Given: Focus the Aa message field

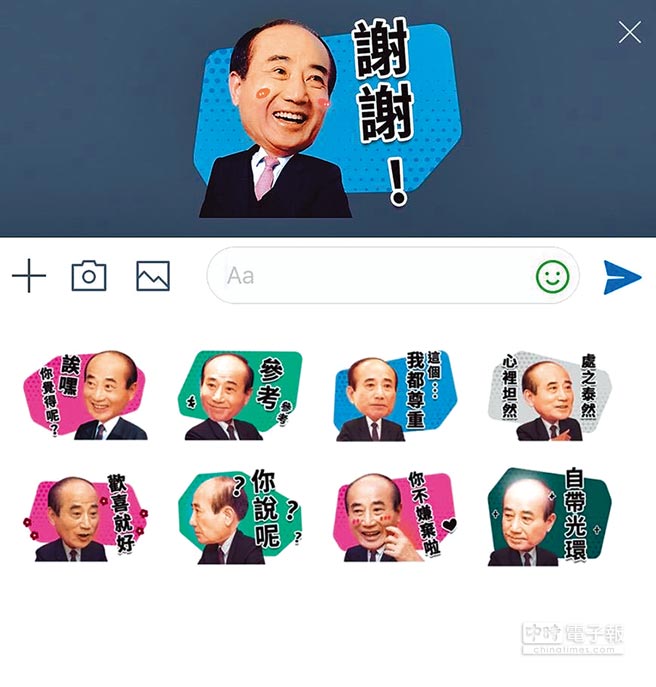Looking at the screenshot, I should tap(370, 275).
